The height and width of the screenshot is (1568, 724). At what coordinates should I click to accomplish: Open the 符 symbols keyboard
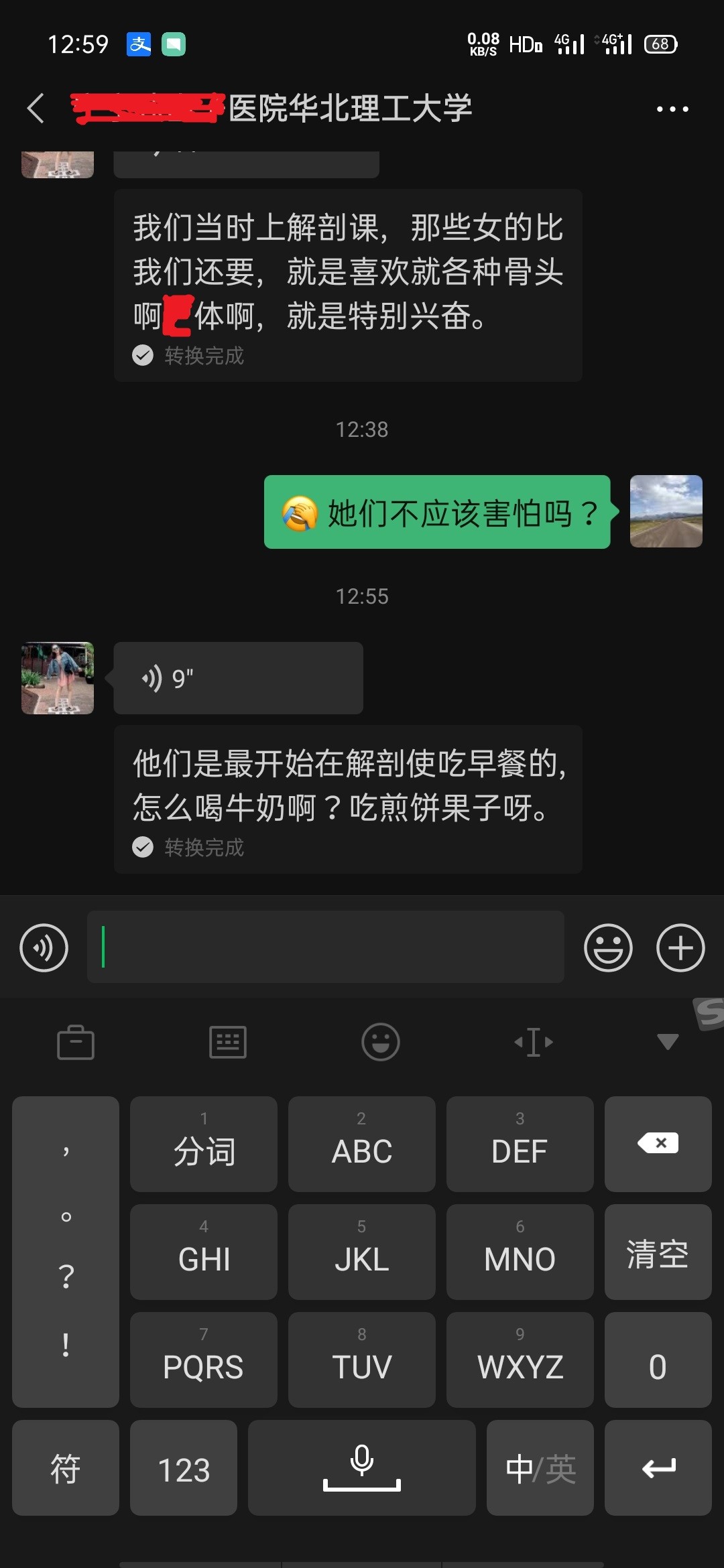(66, 1467)
